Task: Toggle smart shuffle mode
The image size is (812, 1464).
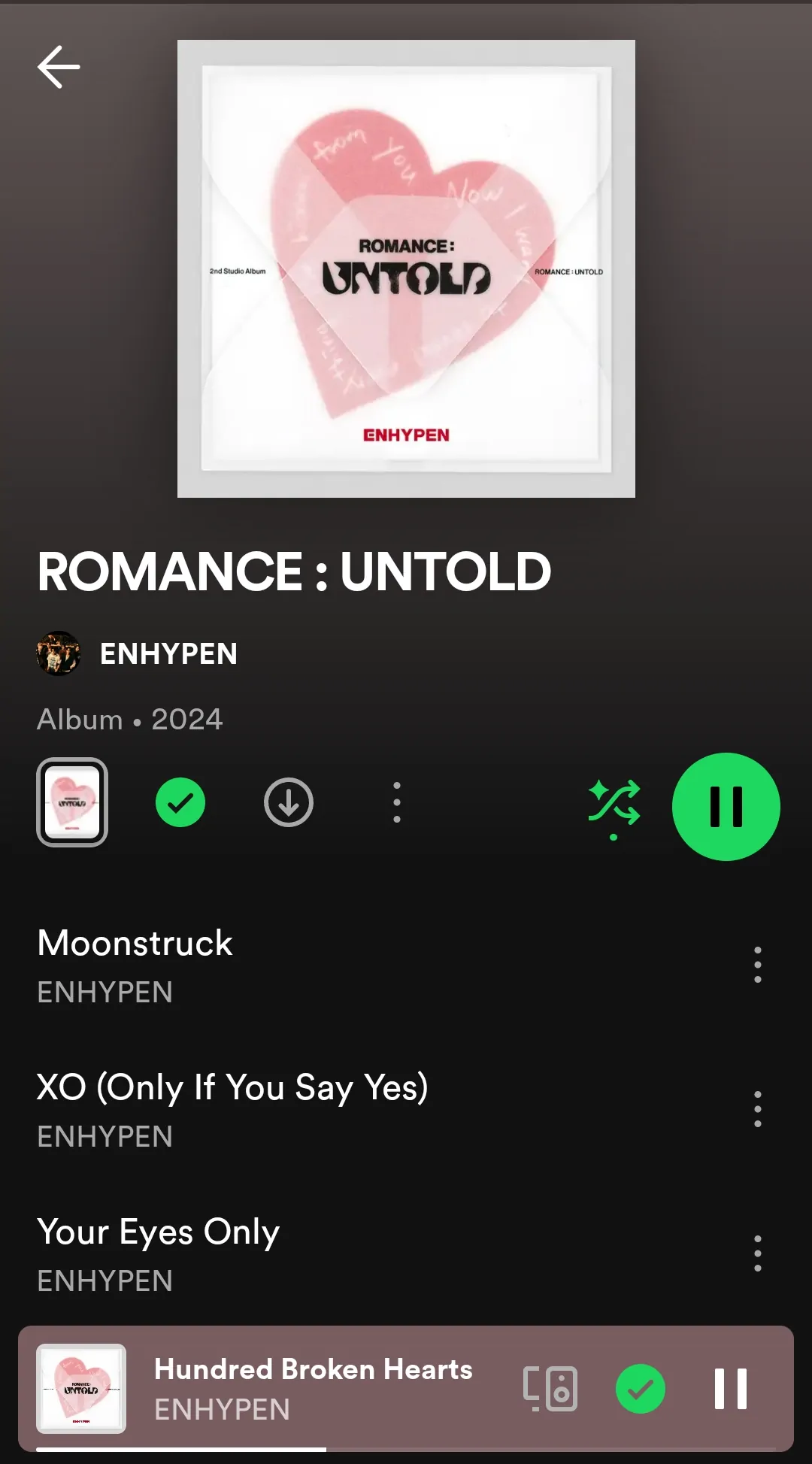Action: [x=614, y=807]
